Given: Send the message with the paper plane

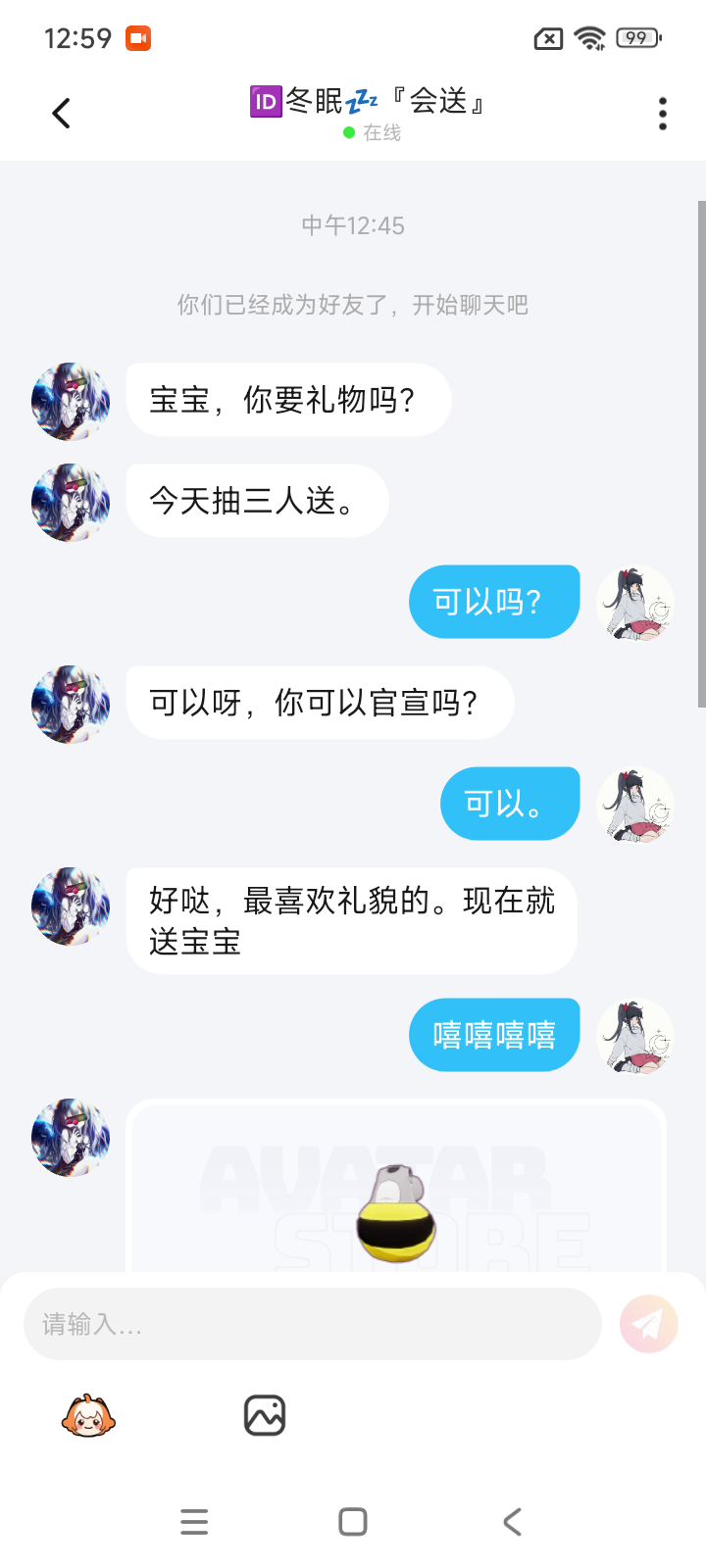Looking at the screenshot, I should tap(648, 1324).
